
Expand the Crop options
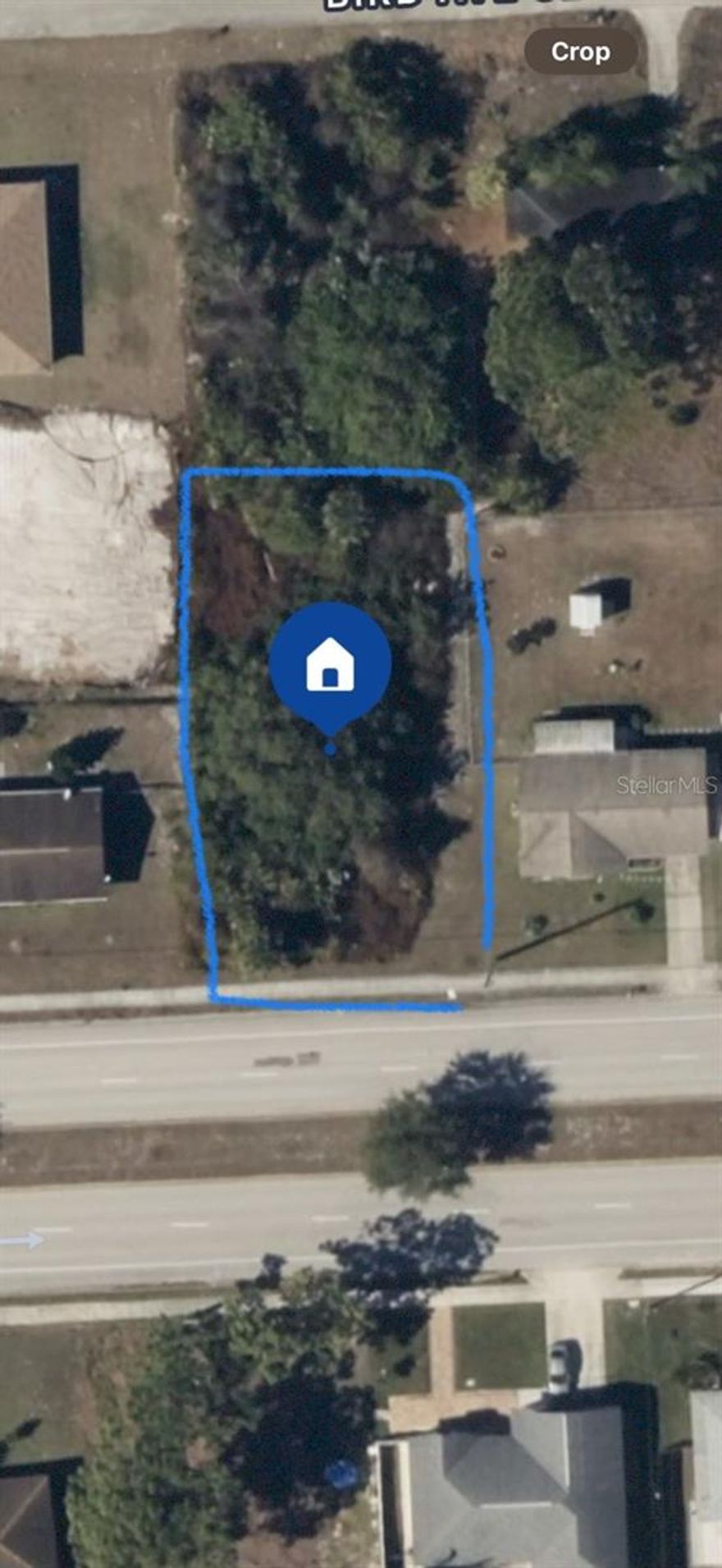point(579,51)
